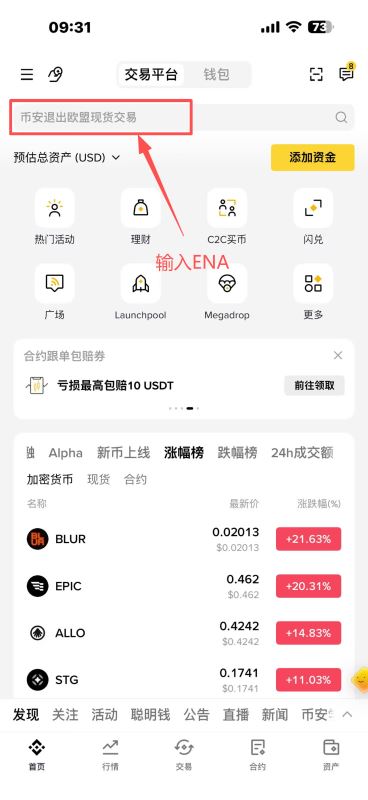Screen dimensions: 368x800
Task: Go to the 行情 bottom tab
Action: click(110, 755)
